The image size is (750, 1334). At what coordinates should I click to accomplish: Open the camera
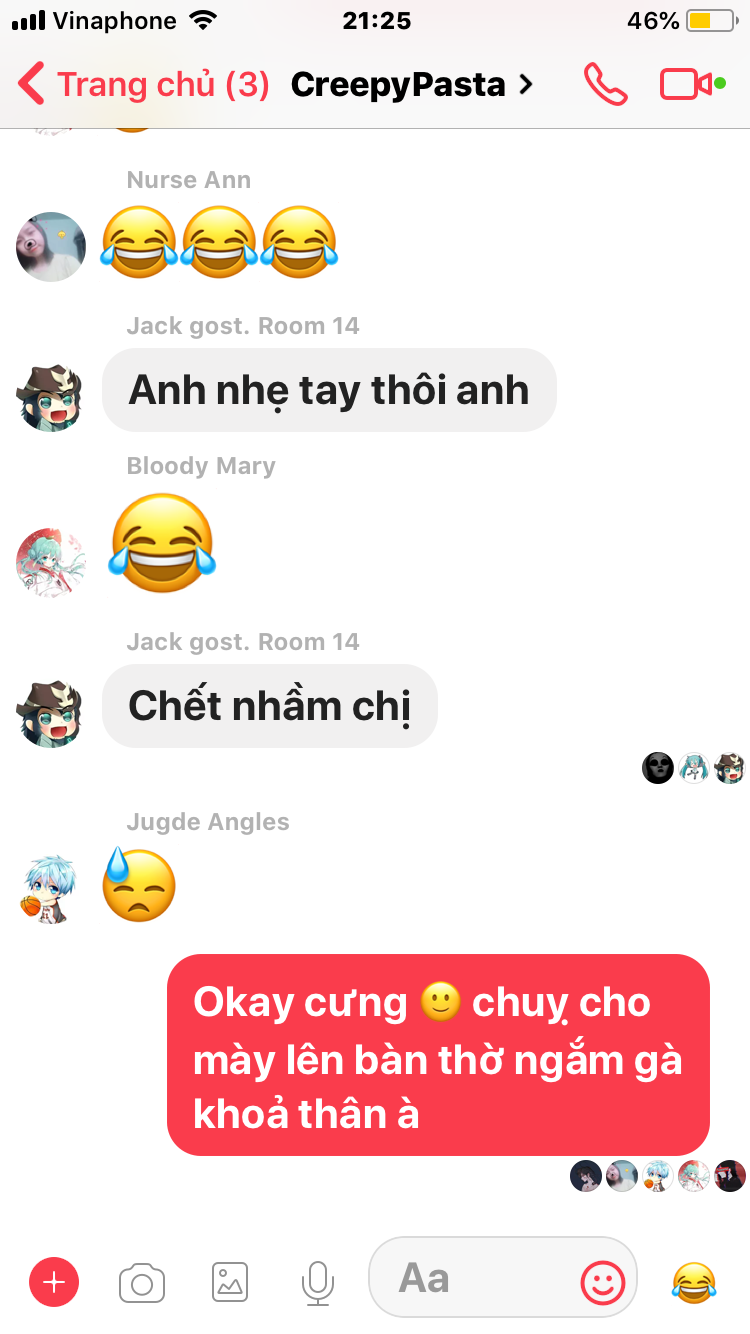point(142,1282)
